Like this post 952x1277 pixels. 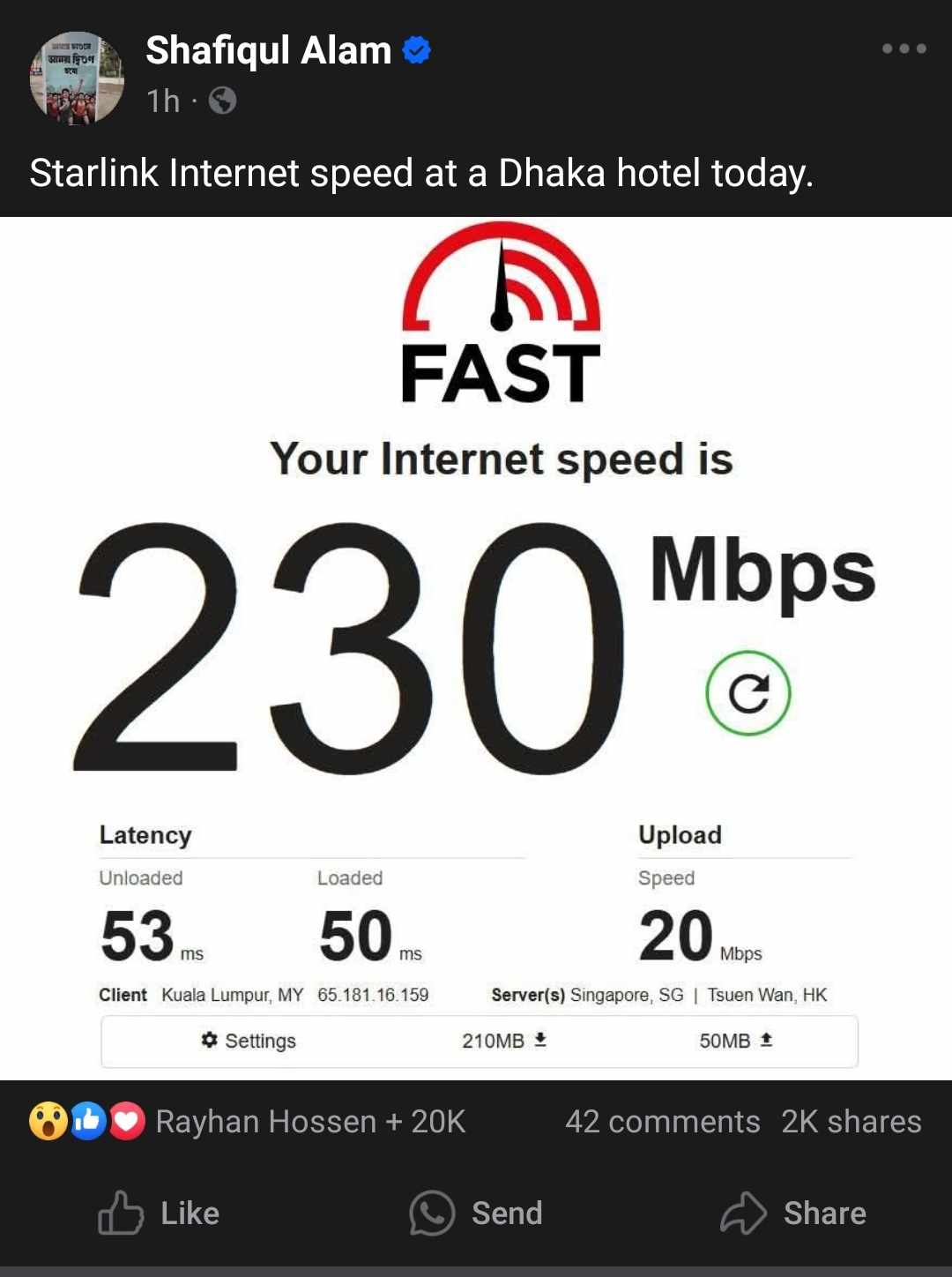pos(159,1214)
